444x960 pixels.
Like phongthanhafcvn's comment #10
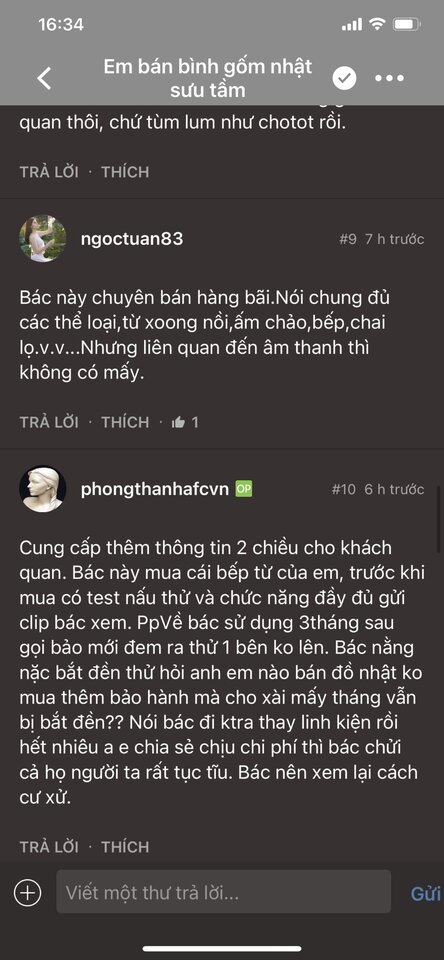(x=126, y=847)
